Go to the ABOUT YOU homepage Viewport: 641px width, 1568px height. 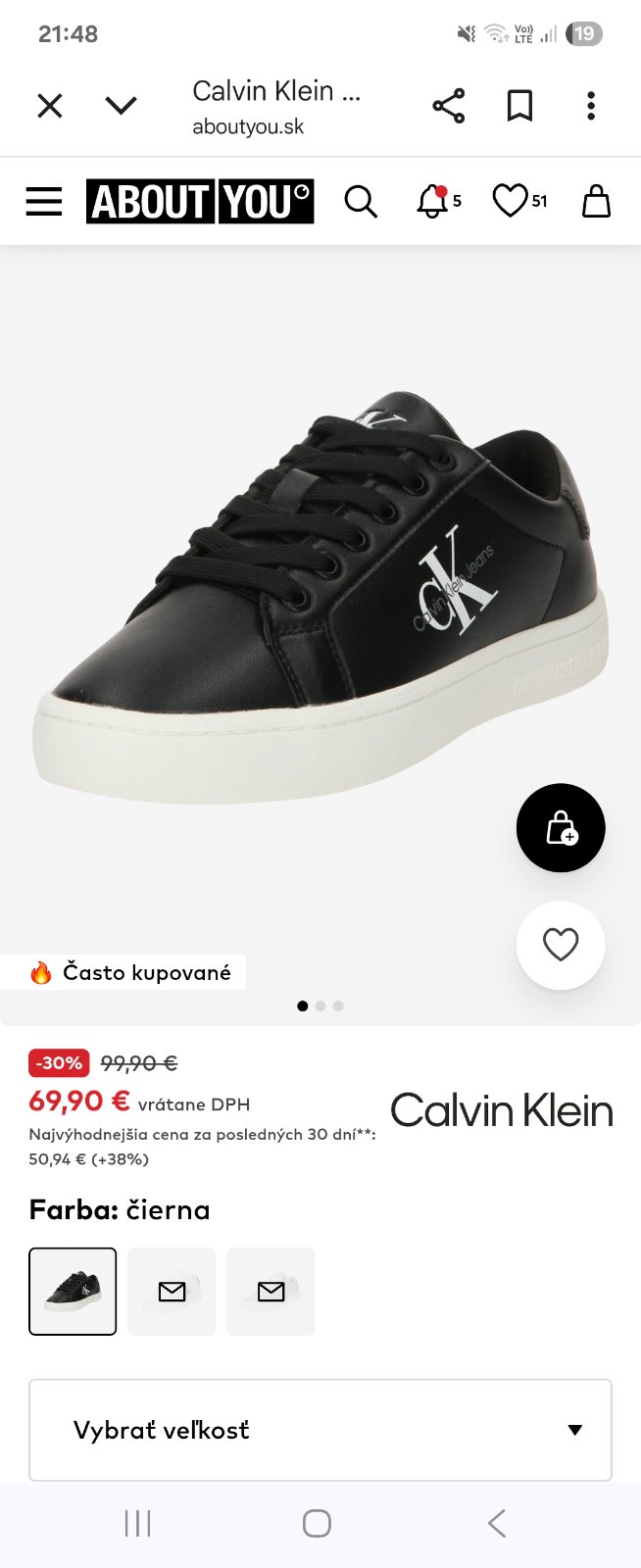pyautogui.click(x=200, y=202)
